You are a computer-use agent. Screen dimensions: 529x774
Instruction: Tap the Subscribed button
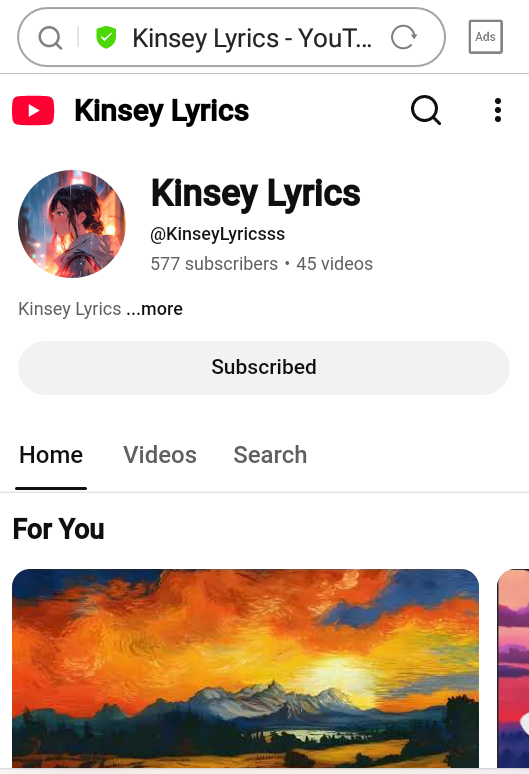pos(264,368)
